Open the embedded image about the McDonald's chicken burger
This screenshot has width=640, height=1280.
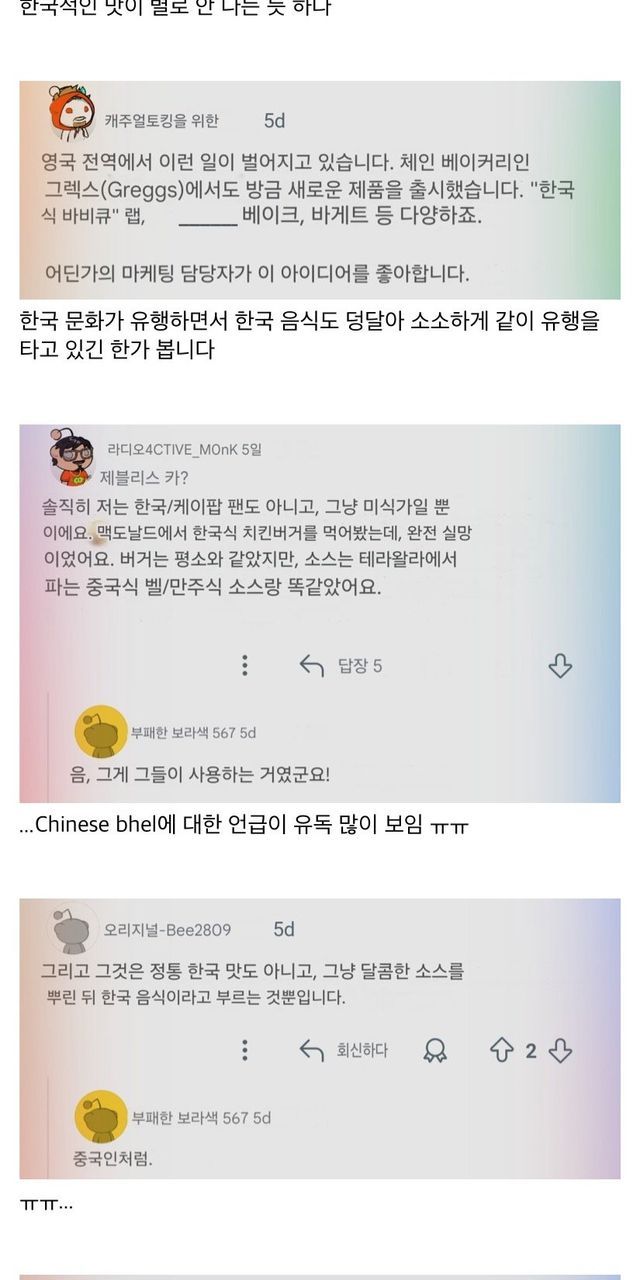[320, 613]
